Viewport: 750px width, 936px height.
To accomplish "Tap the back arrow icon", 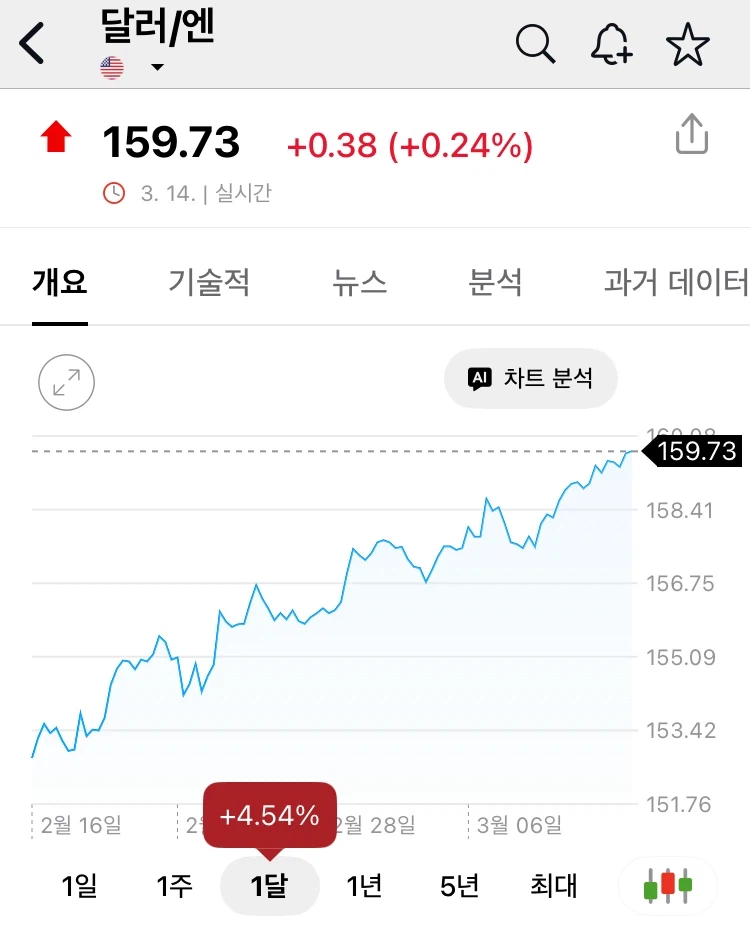I will point(32,44).
